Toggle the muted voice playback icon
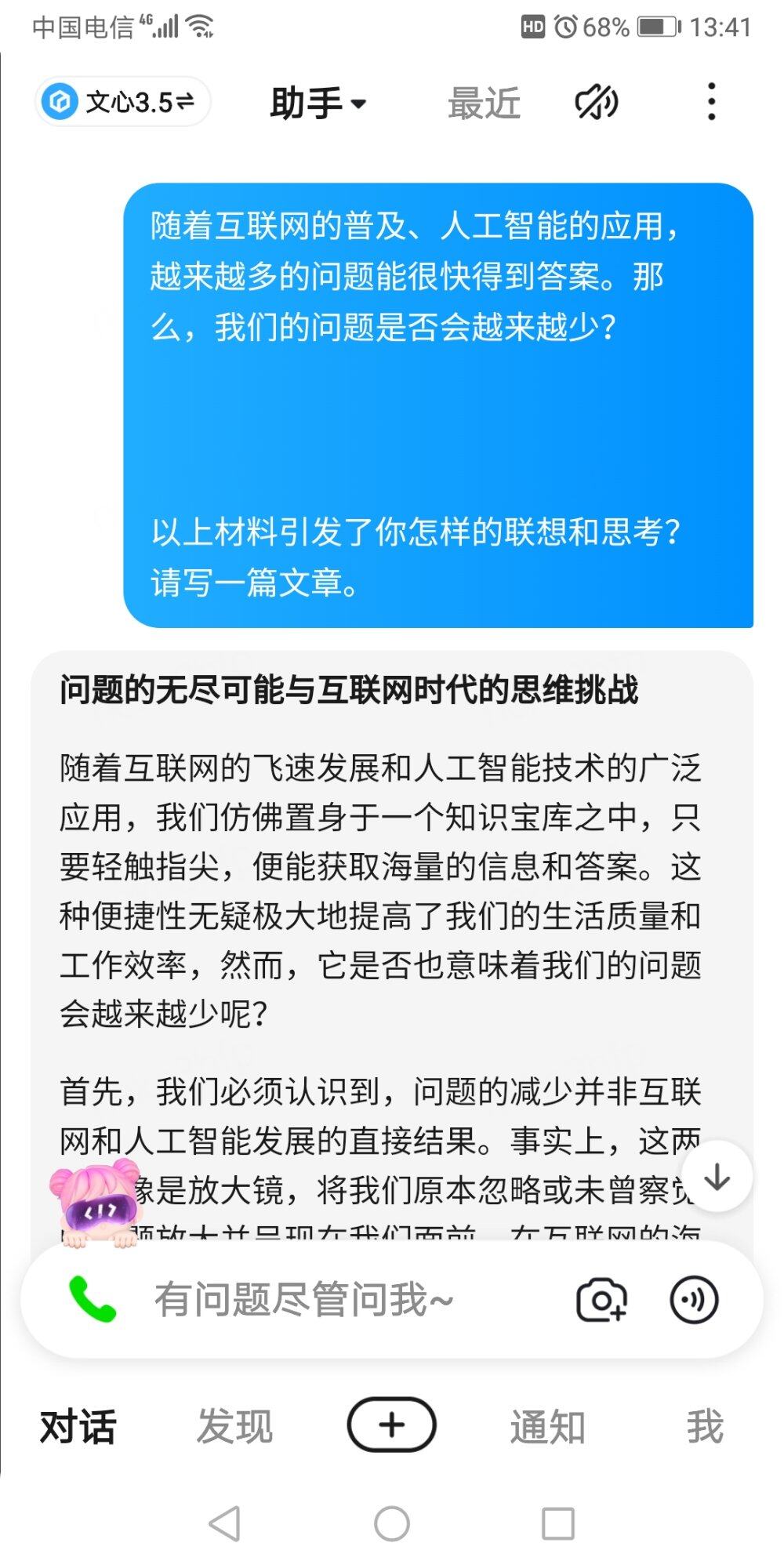 (597, 103)
